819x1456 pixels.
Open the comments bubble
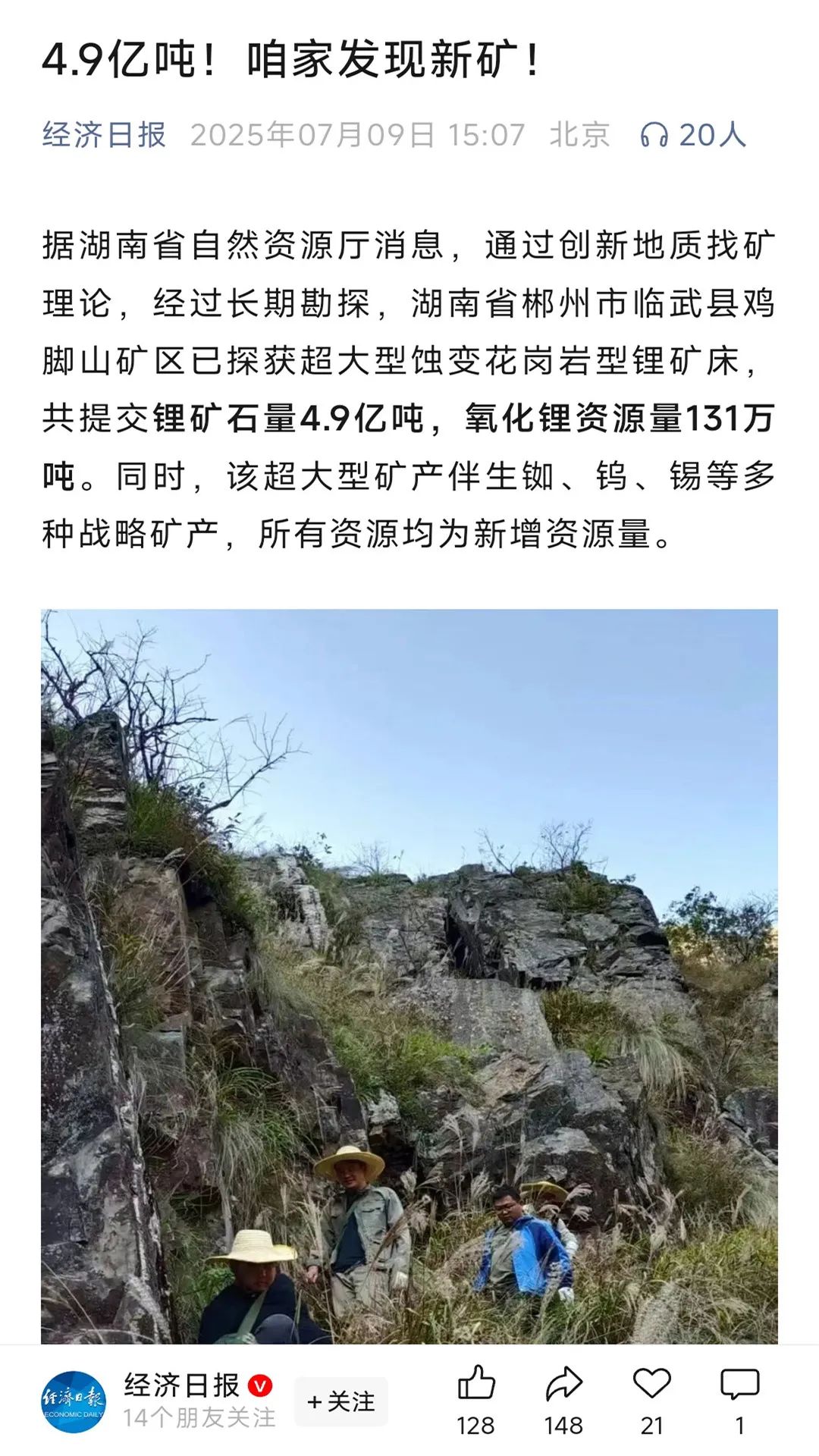(740, 1385)
